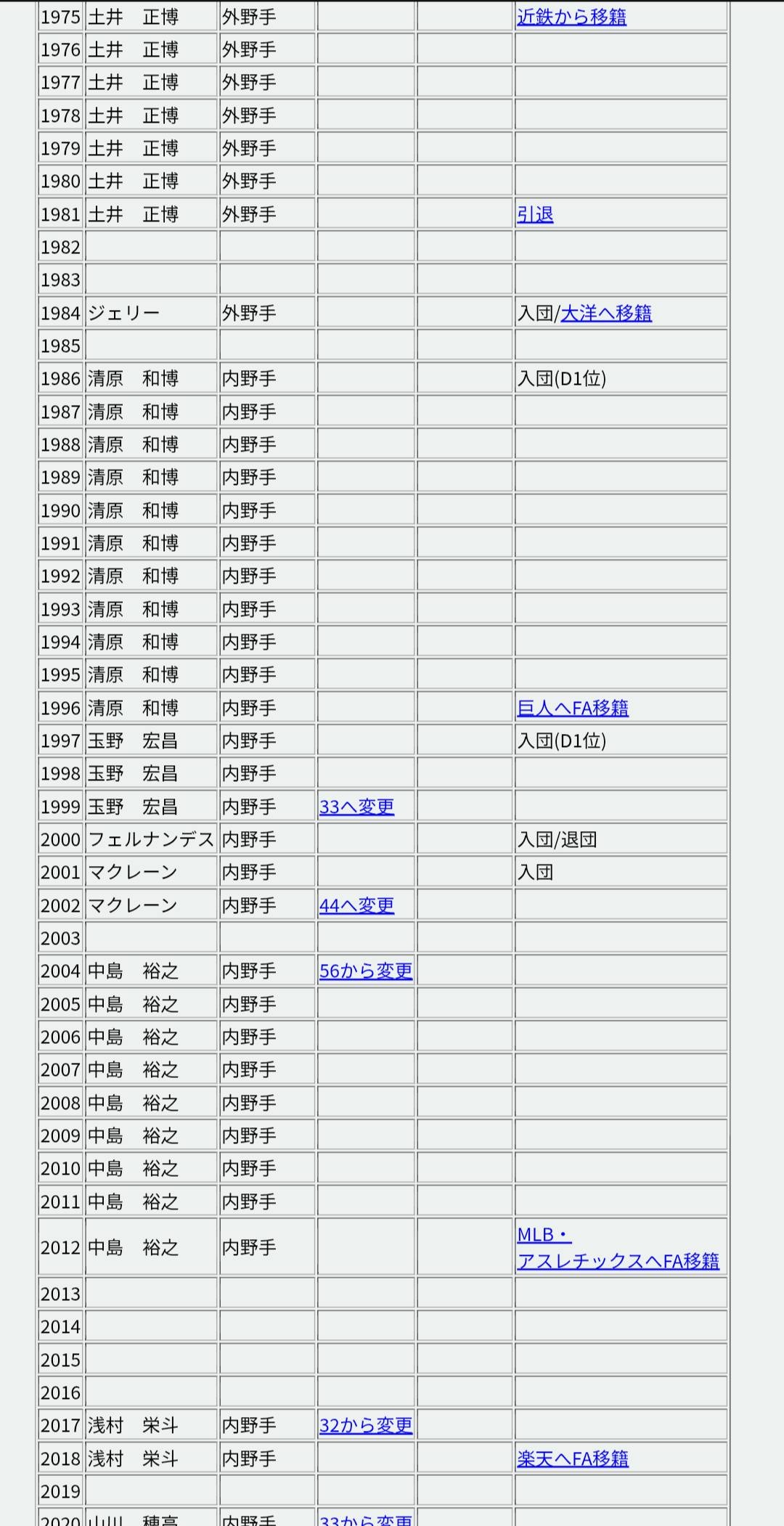The image size is (784, 1526).
Task: Tap the 楽天へFA移籍 link in 2018 row
Action: coord(573,1458)
